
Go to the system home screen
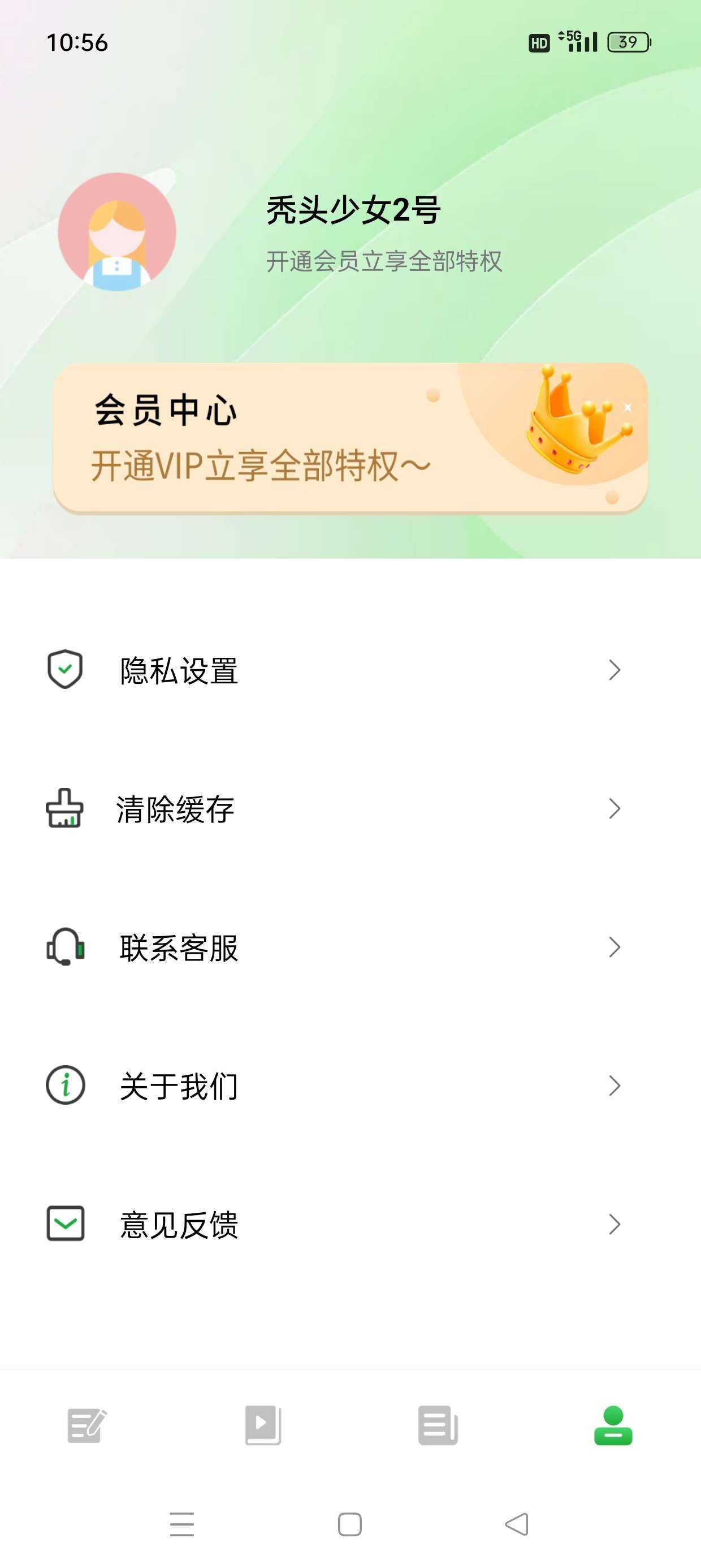tap(350, 1524)
